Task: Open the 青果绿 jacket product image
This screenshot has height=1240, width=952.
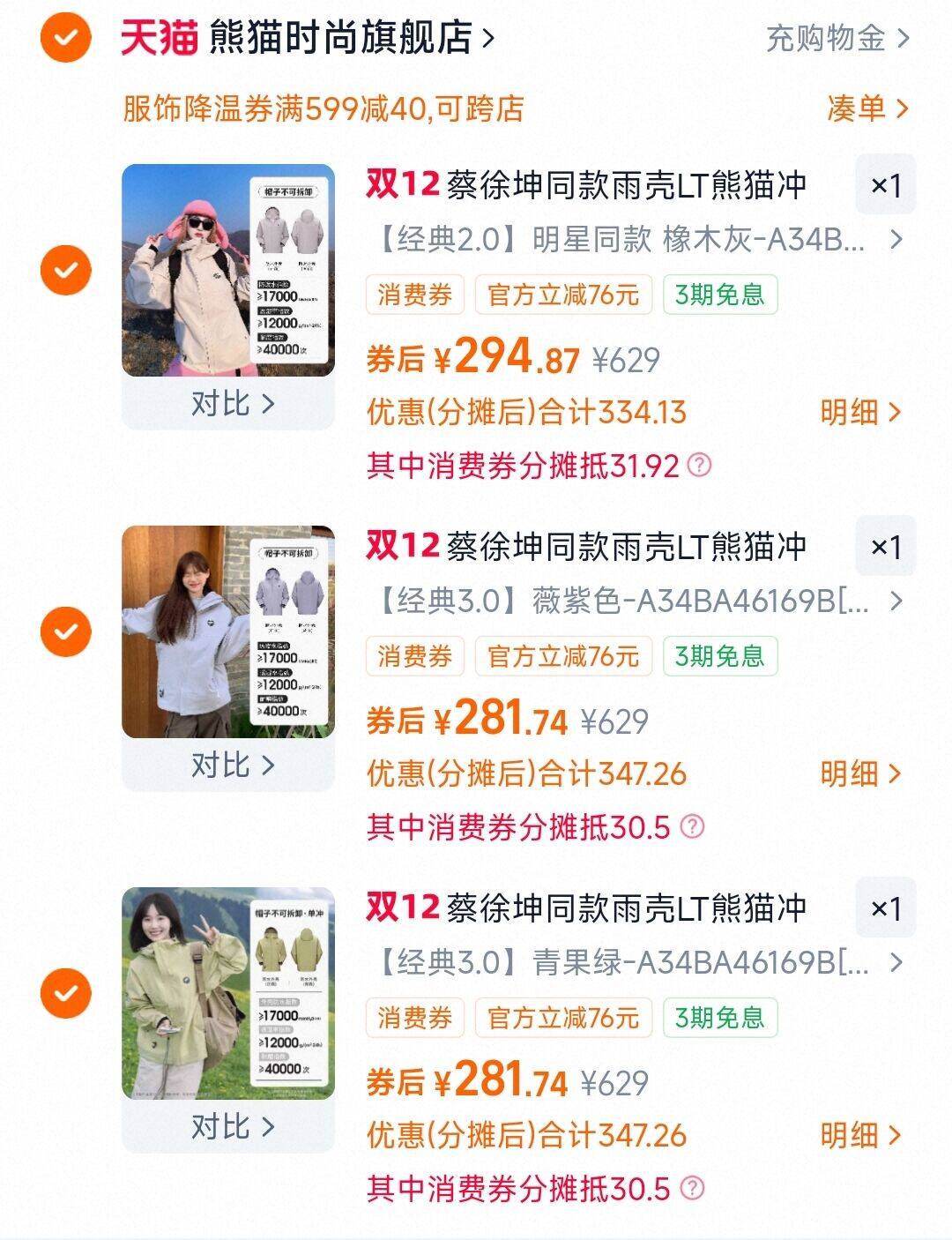Action: pyautogui.click(x=227, y=993)
